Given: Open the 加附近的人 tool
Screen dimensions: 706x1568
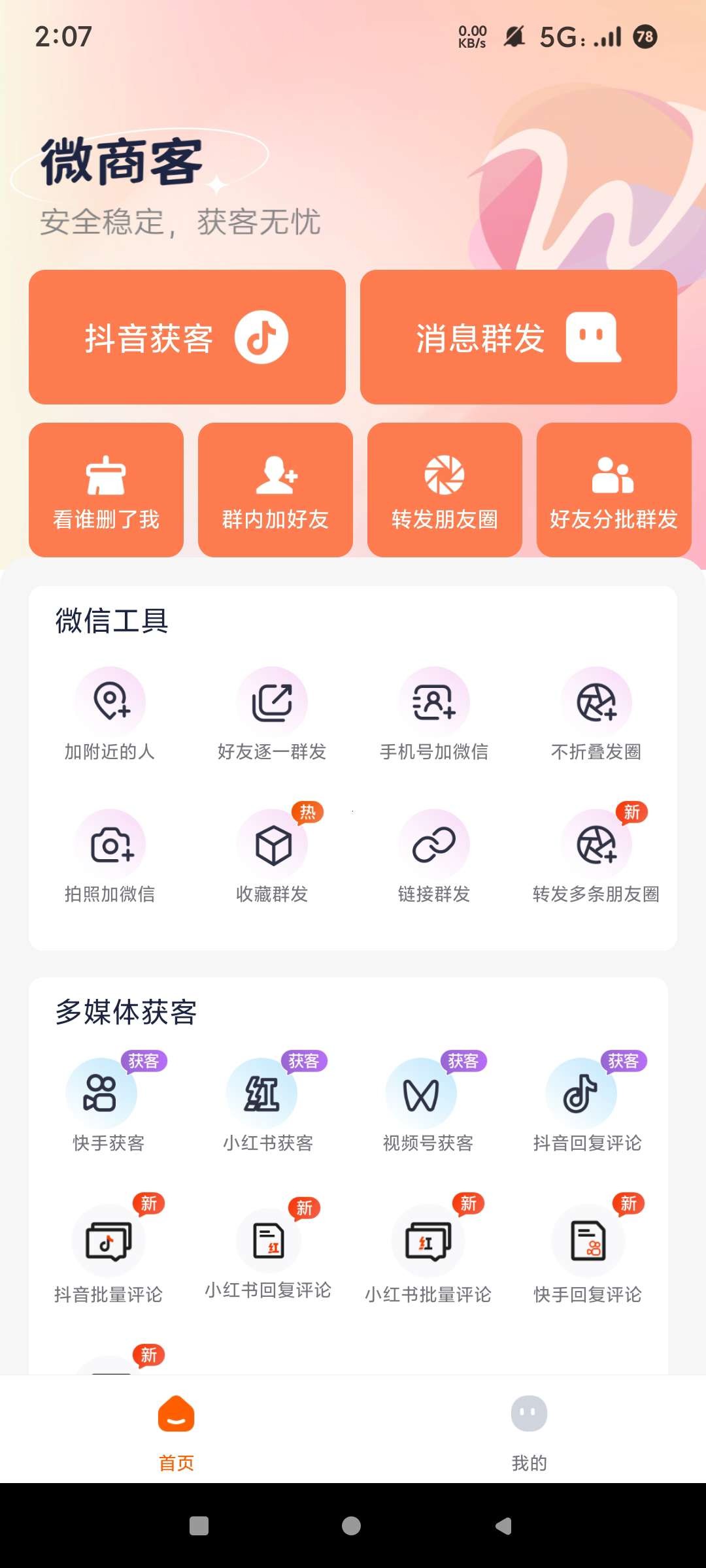Looking at the screenshot, I should 110,715.
